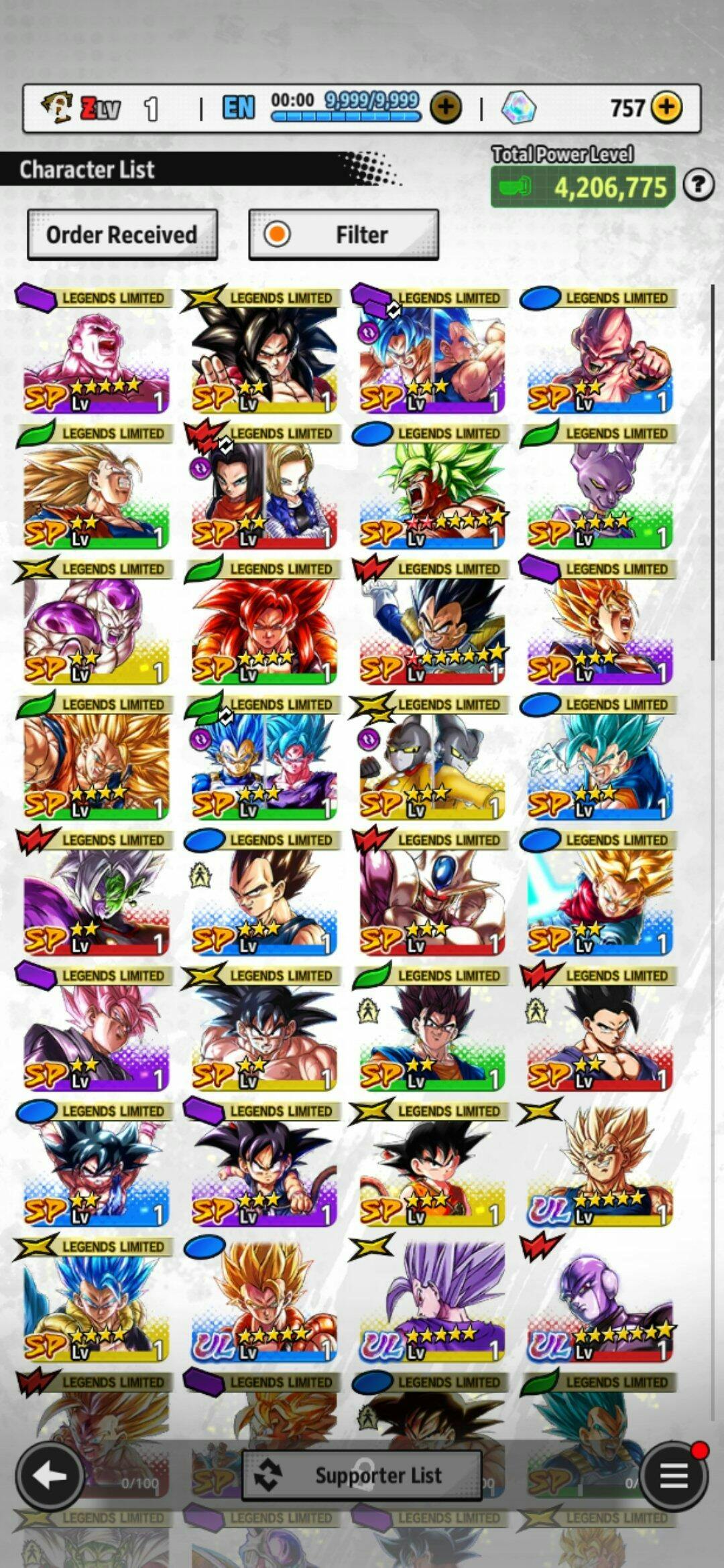Add energy with the EN plus button
724x1568 pixels.
coord(446,107)
